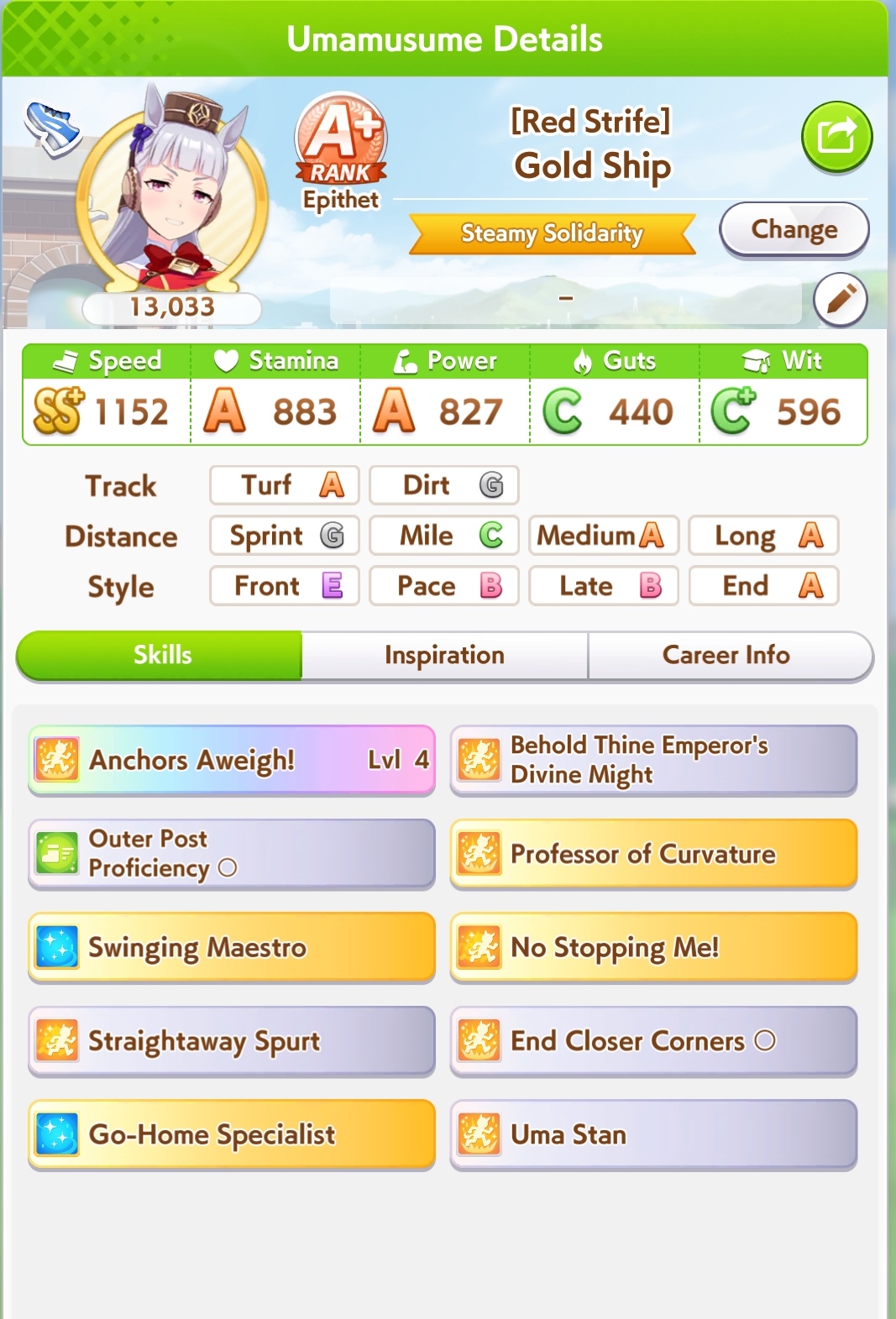
Task: Open End Closer Corners skill info
Action: pyautogui.click(x=652, y=1041)
